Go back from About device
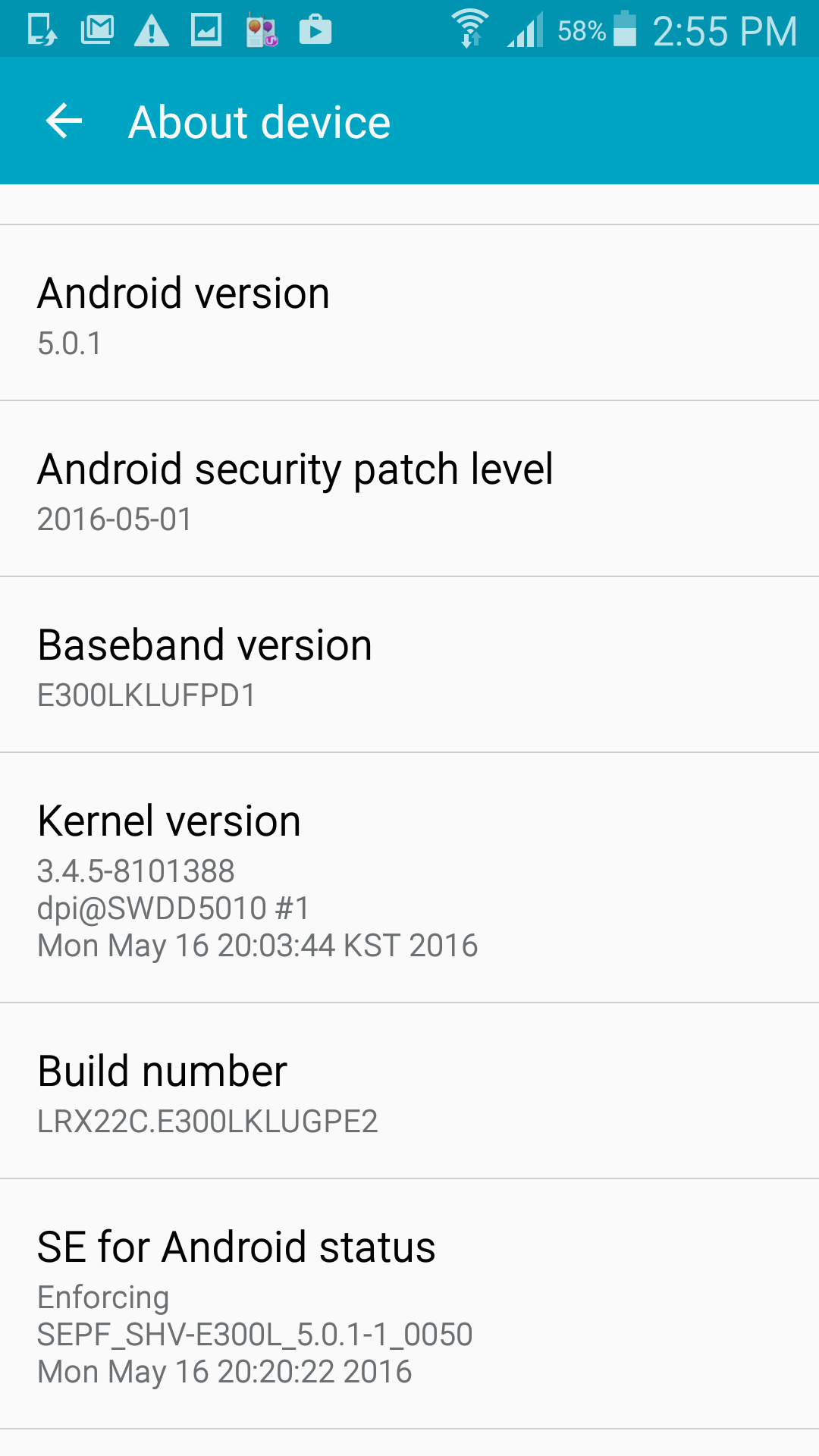This screenshot has width=819, height=1456. [x=64, y=121]
